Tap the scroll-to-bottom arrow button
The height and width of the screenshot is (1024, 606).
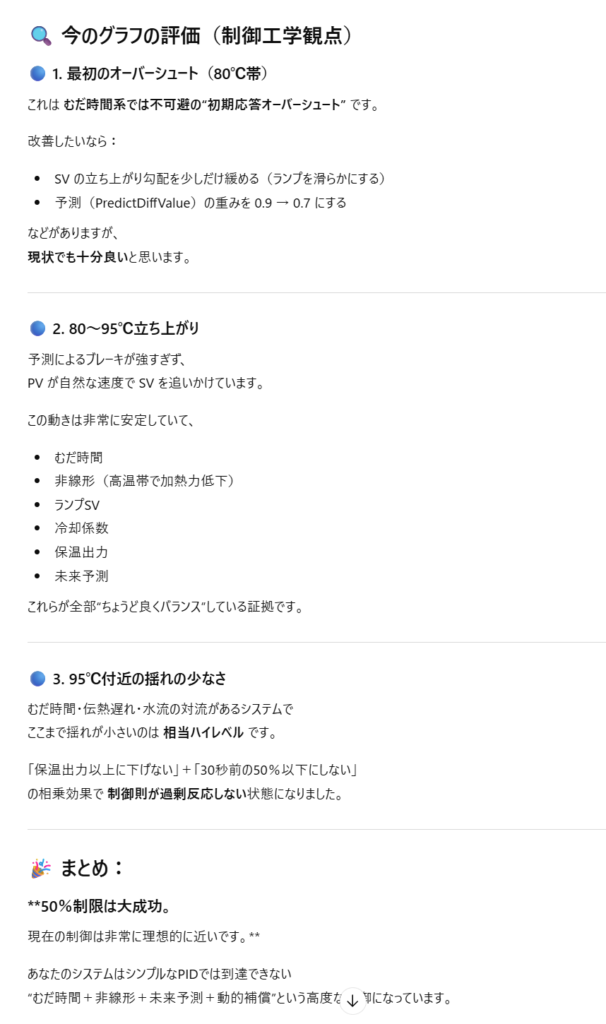[352, 1000]
